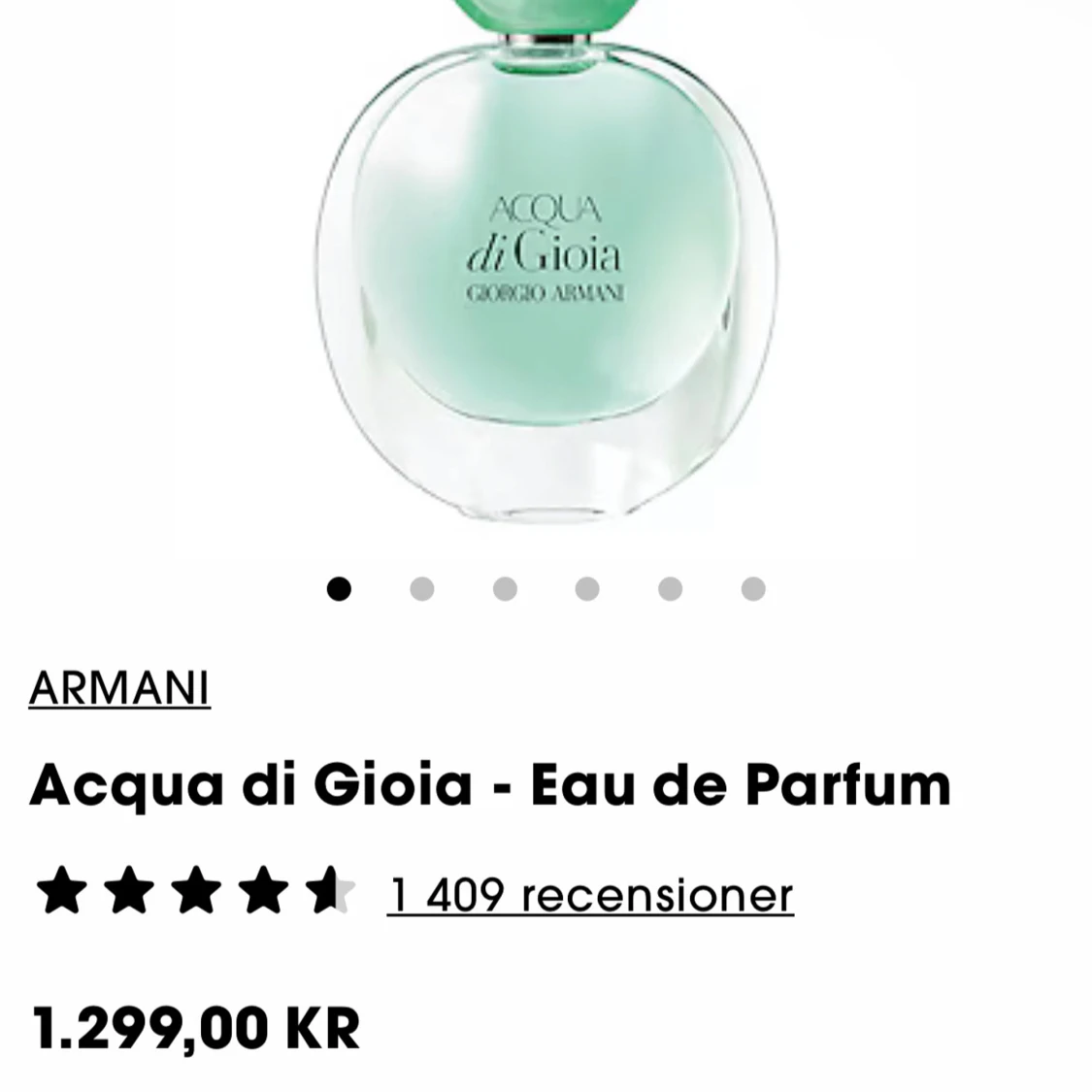Jump to the last image indicator dot
This screenshot has width=1092, height=1092.
pos(753,589)
